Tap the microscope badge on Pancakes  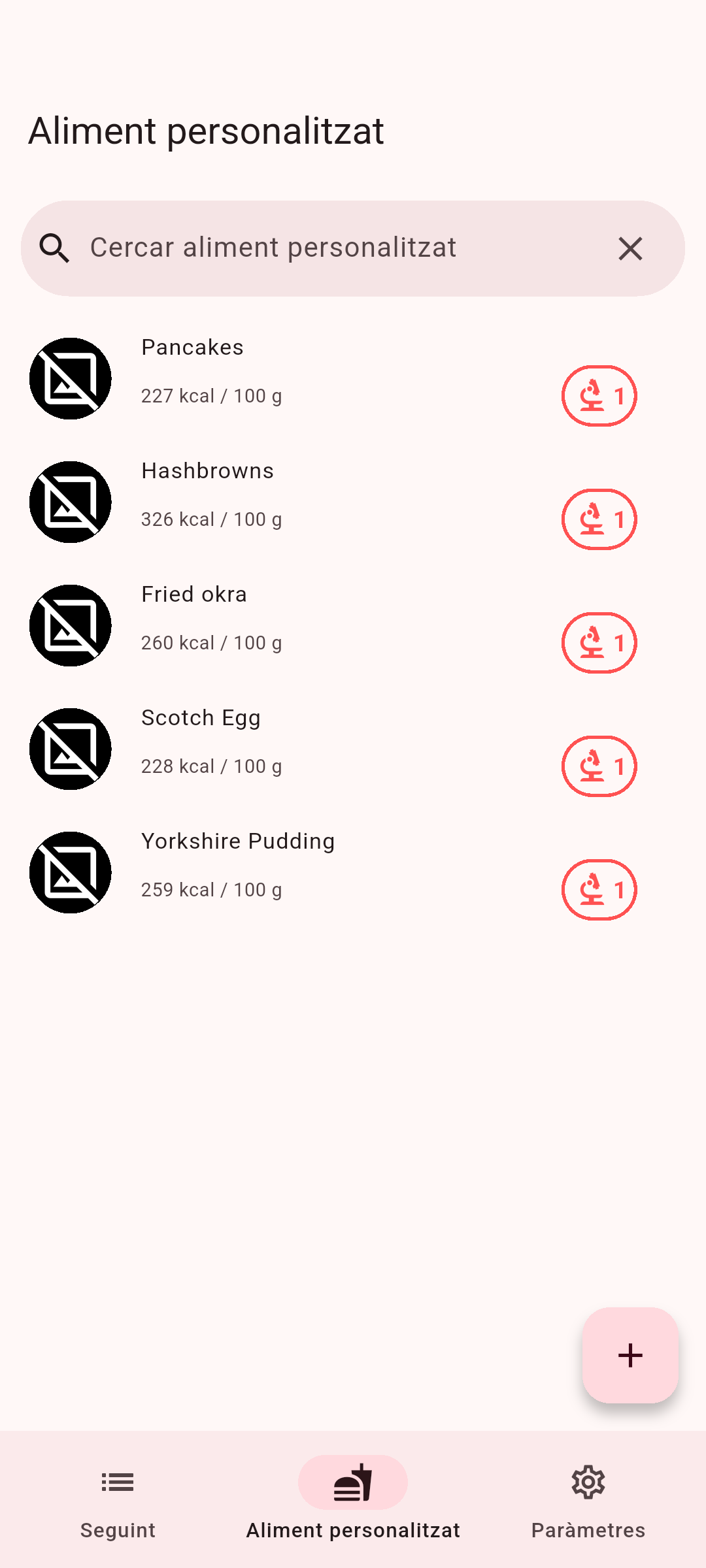coord(599,396)
